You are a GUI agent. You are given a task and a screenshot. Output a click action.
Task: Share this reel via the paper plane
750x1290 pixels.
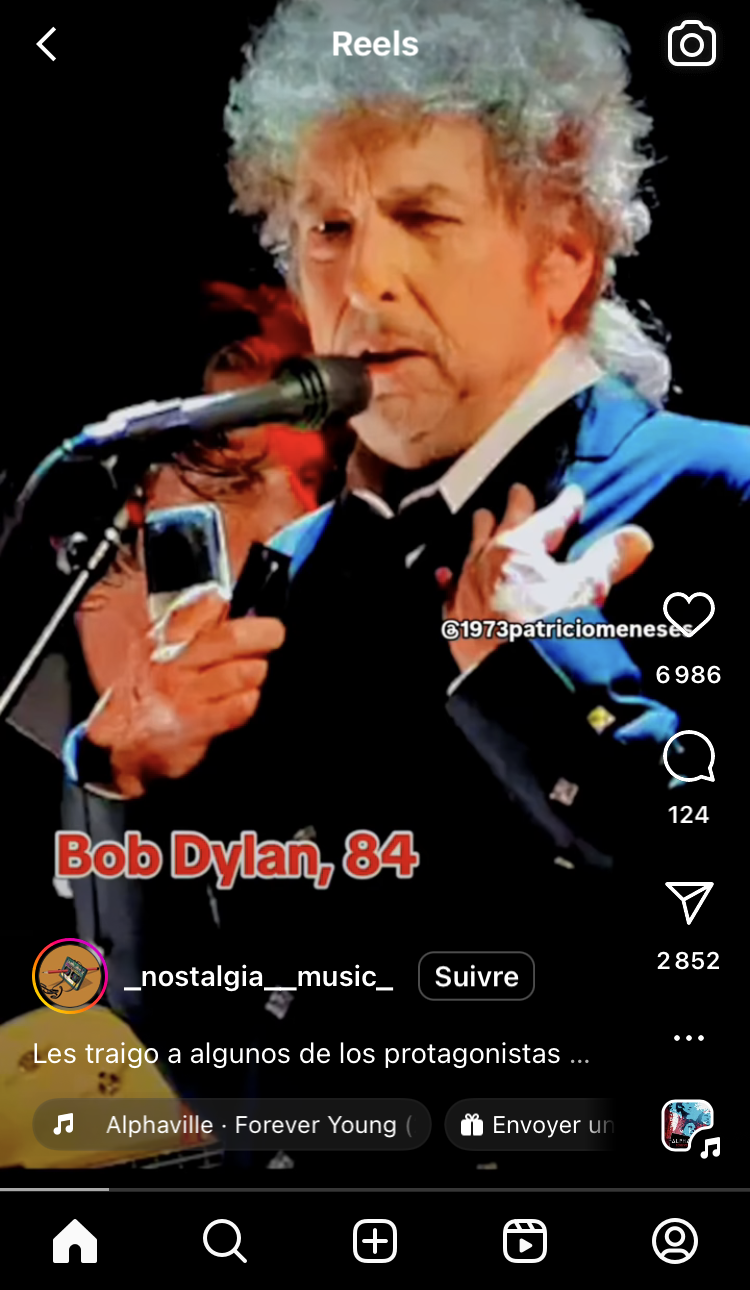(x=689, y=903)
